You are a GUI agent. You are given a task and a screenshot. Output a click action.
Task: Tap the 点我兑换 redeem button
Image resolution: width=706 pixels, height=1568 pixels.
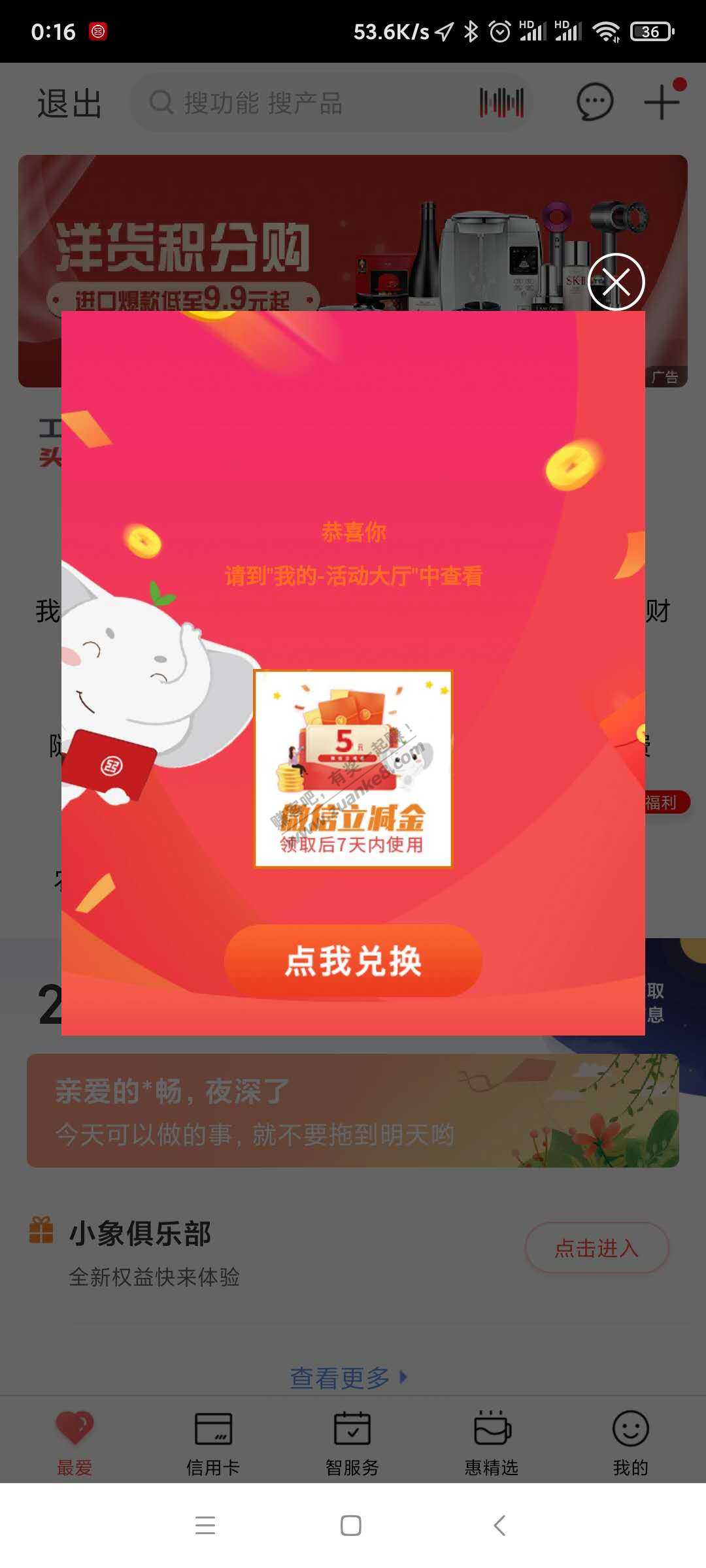(353, 960)
